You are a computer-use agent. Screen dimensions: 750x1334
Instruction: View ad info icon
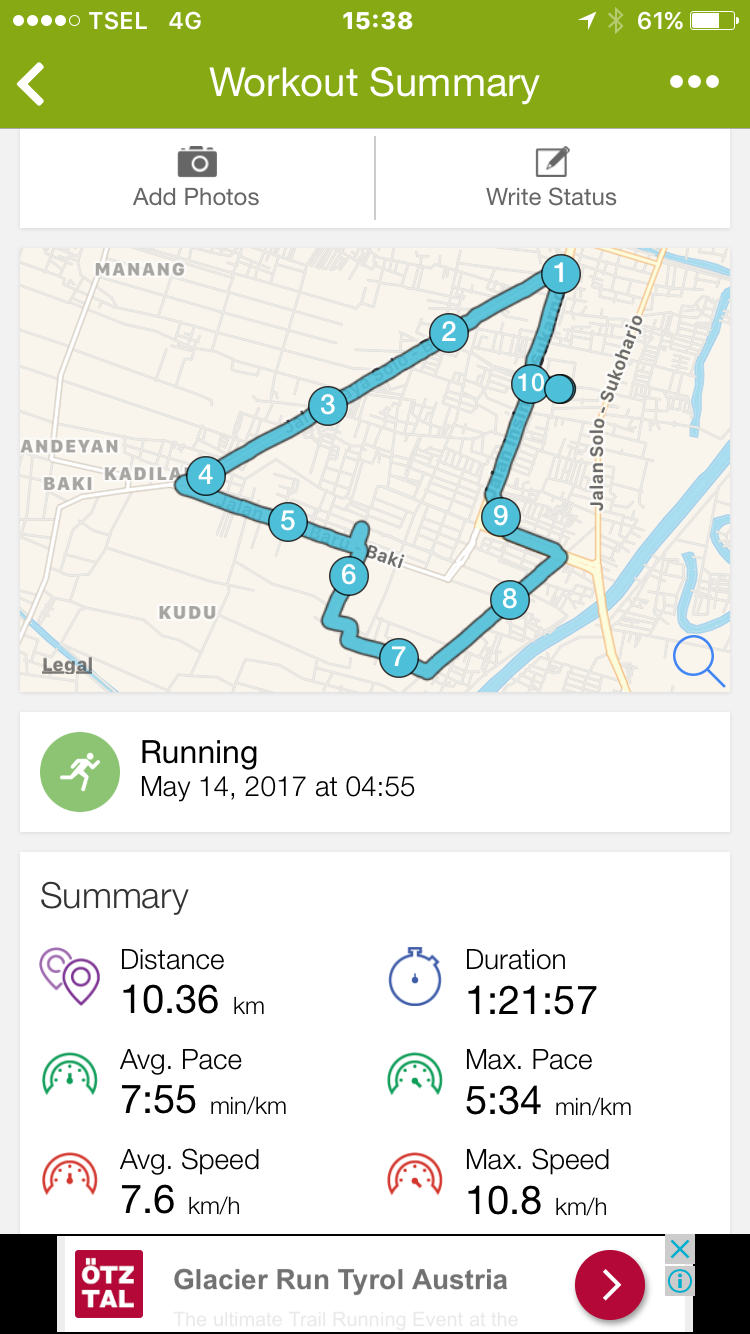coord(679,1281)
